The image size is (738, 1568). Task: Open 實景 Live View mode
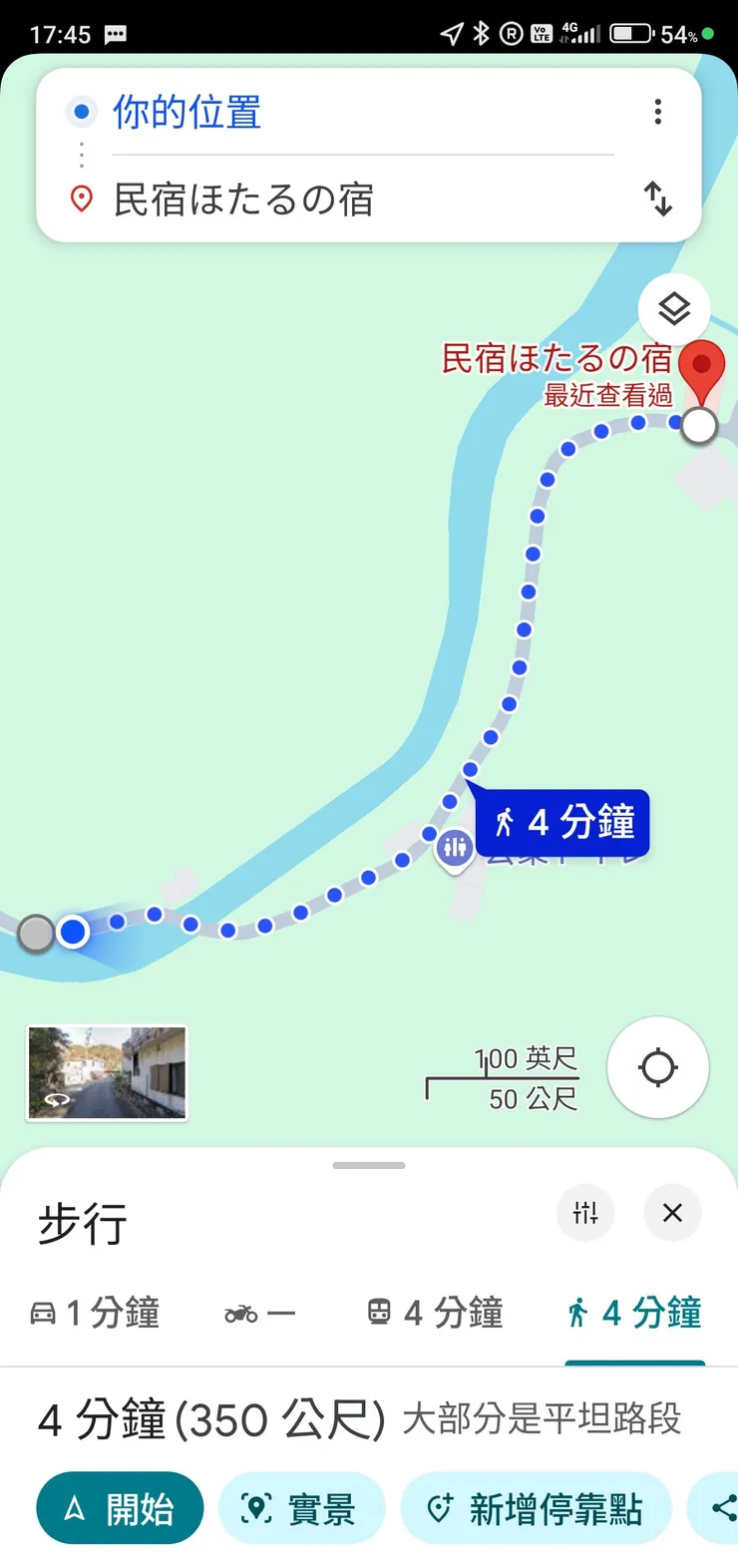click(x=301, y=1509)
